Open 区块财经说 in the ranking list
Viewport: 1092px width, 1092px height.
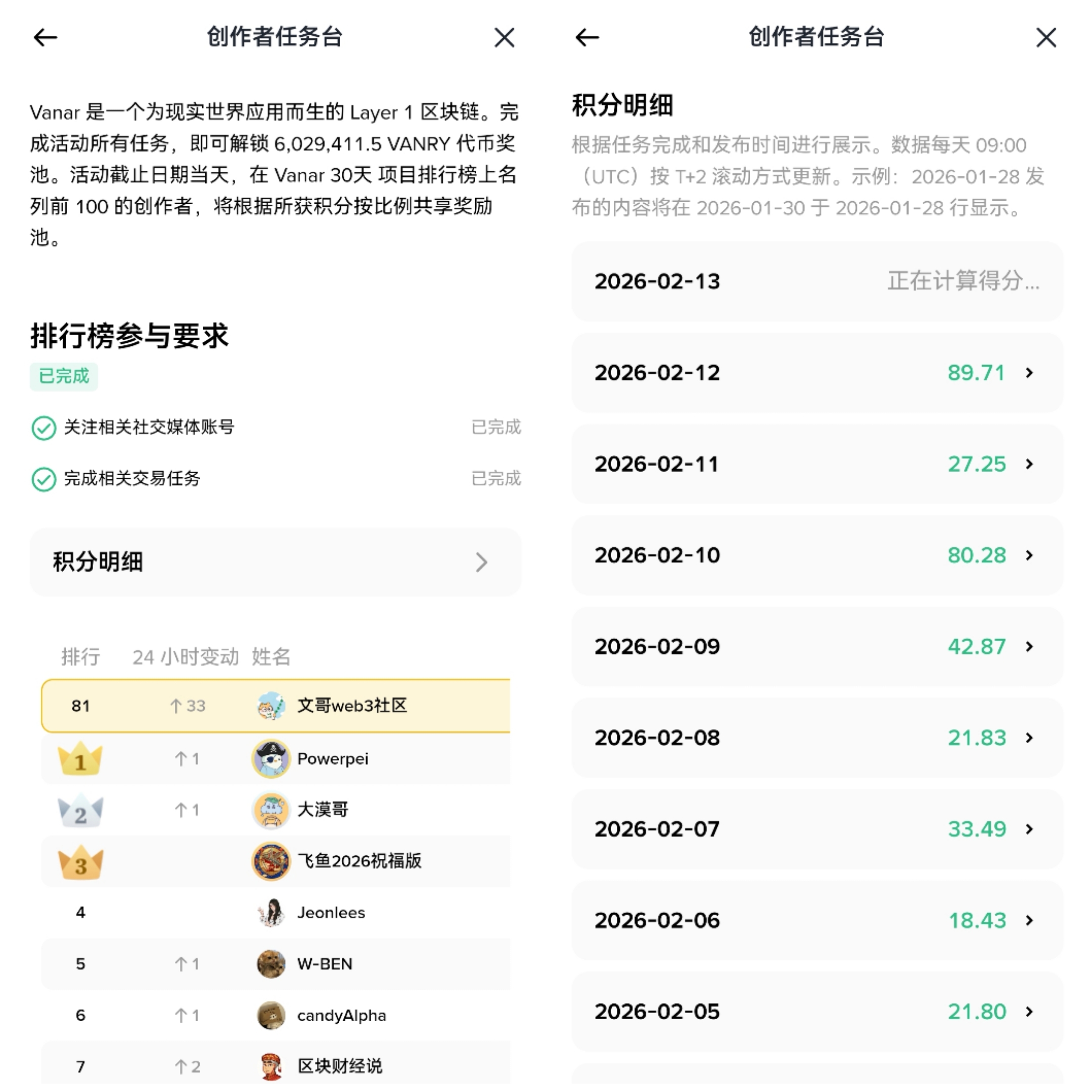coord(339,1066)
